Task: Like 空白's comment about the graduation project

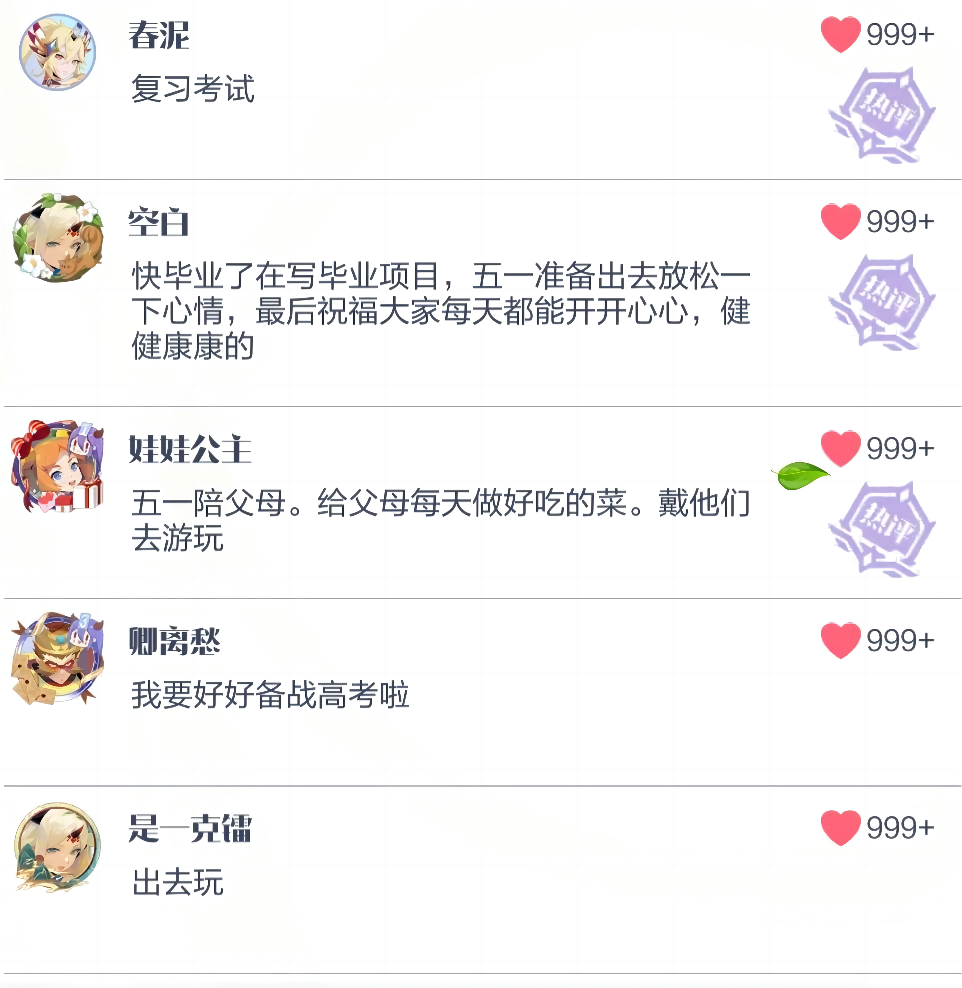Action: click(x=841, y=221)
